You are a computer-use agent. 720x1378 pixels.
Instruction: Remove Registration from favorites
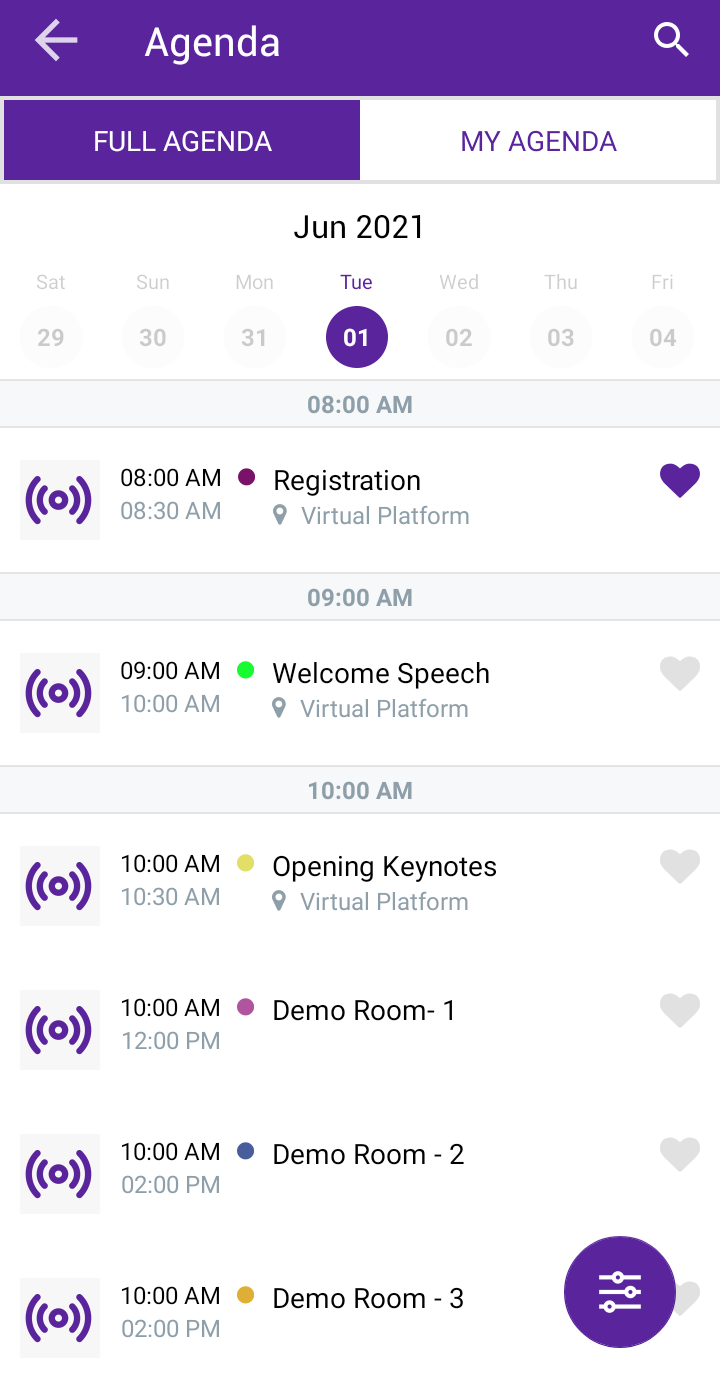click(680, 481)
